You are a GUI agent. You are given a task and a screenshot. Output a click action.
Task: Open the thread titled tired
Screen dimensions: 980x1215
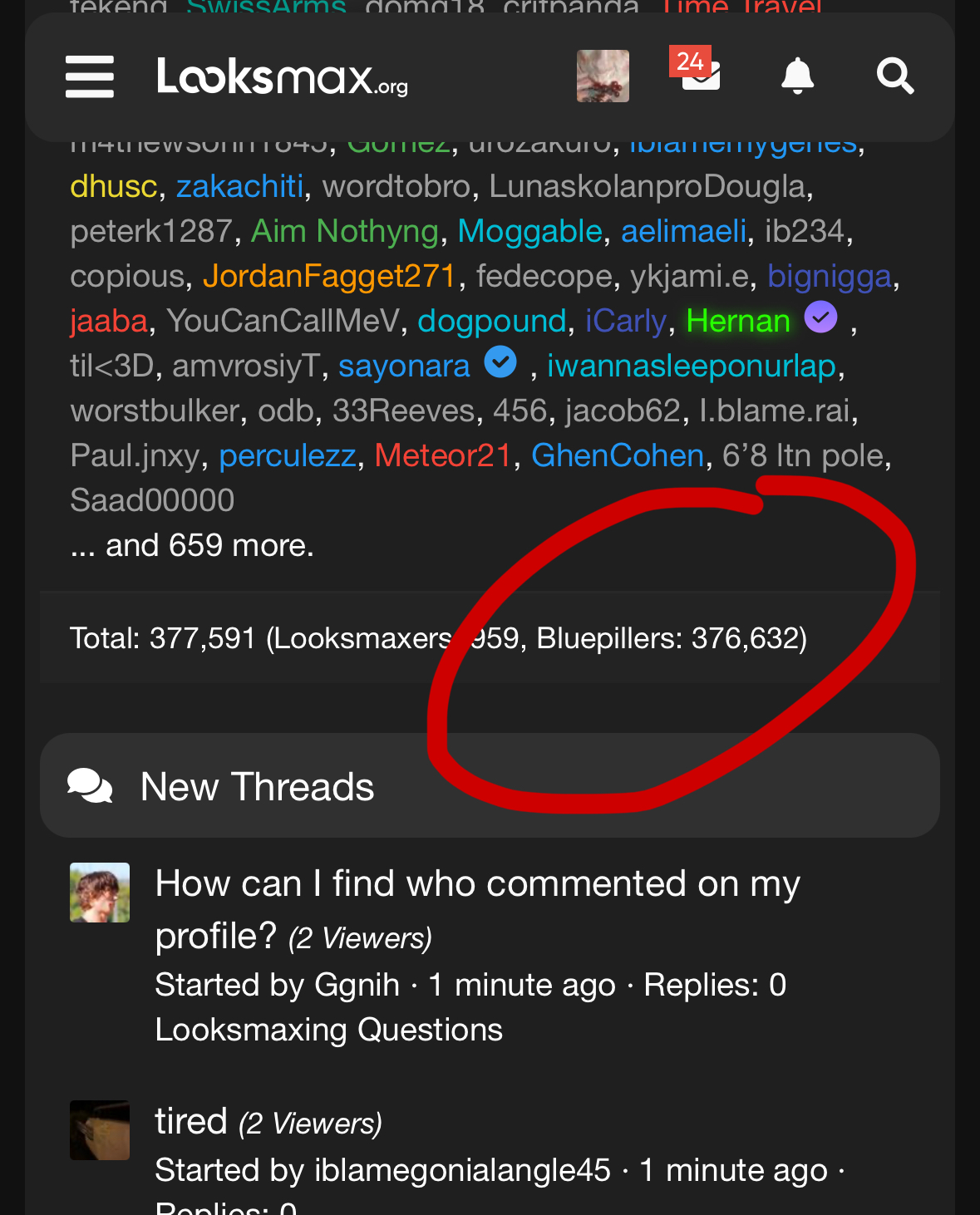[x=191, y=1121]
